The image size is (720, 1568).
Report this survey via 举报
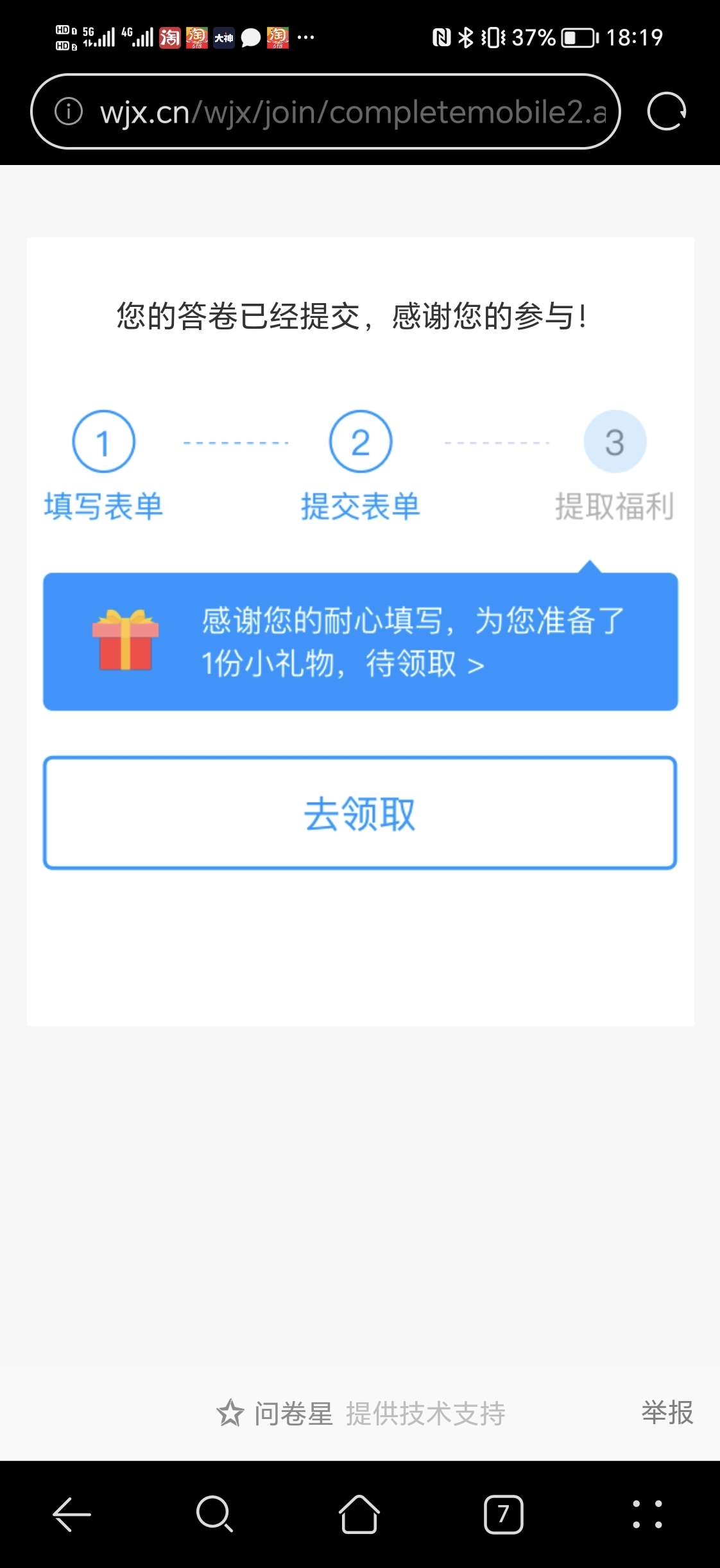667,1413
